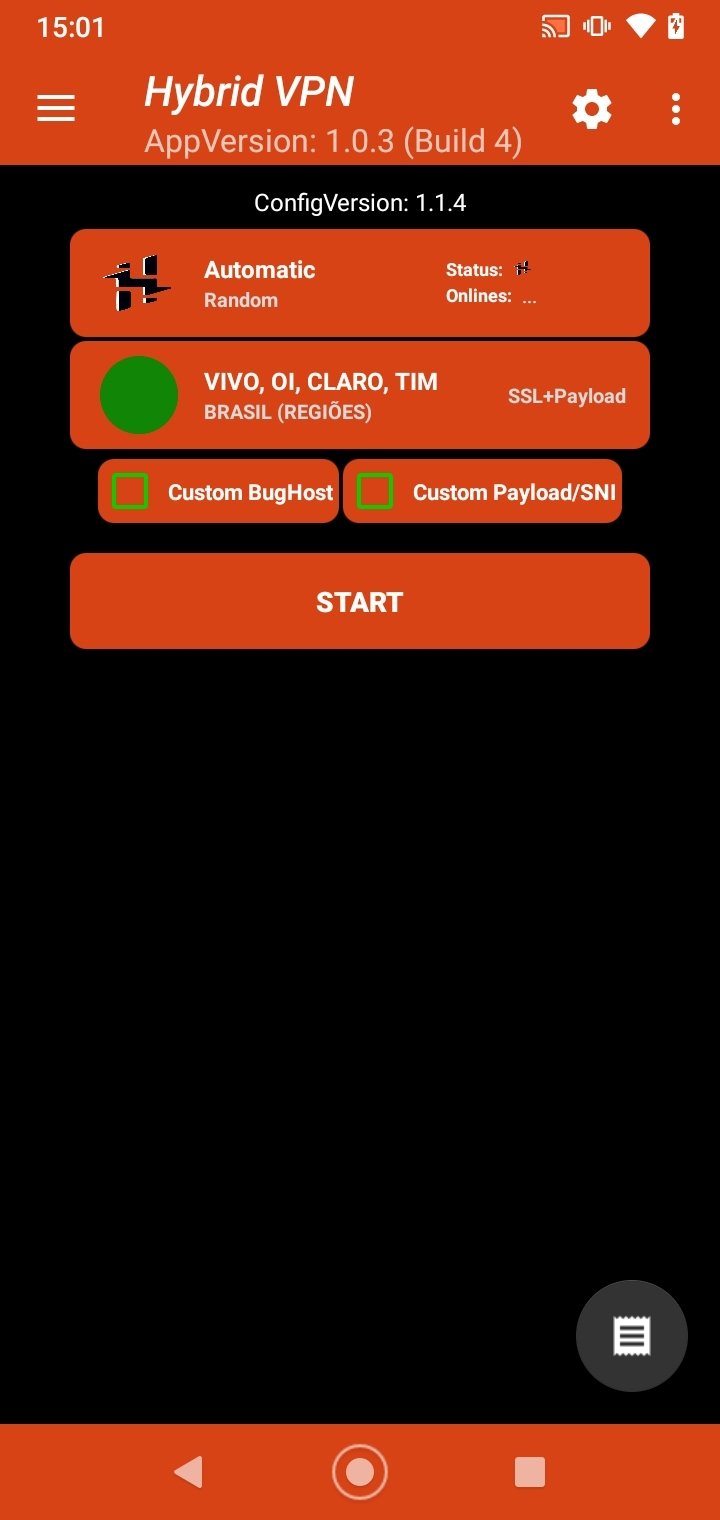Tap START to connect the VPN
The image size is (720, 1520).
360,601
